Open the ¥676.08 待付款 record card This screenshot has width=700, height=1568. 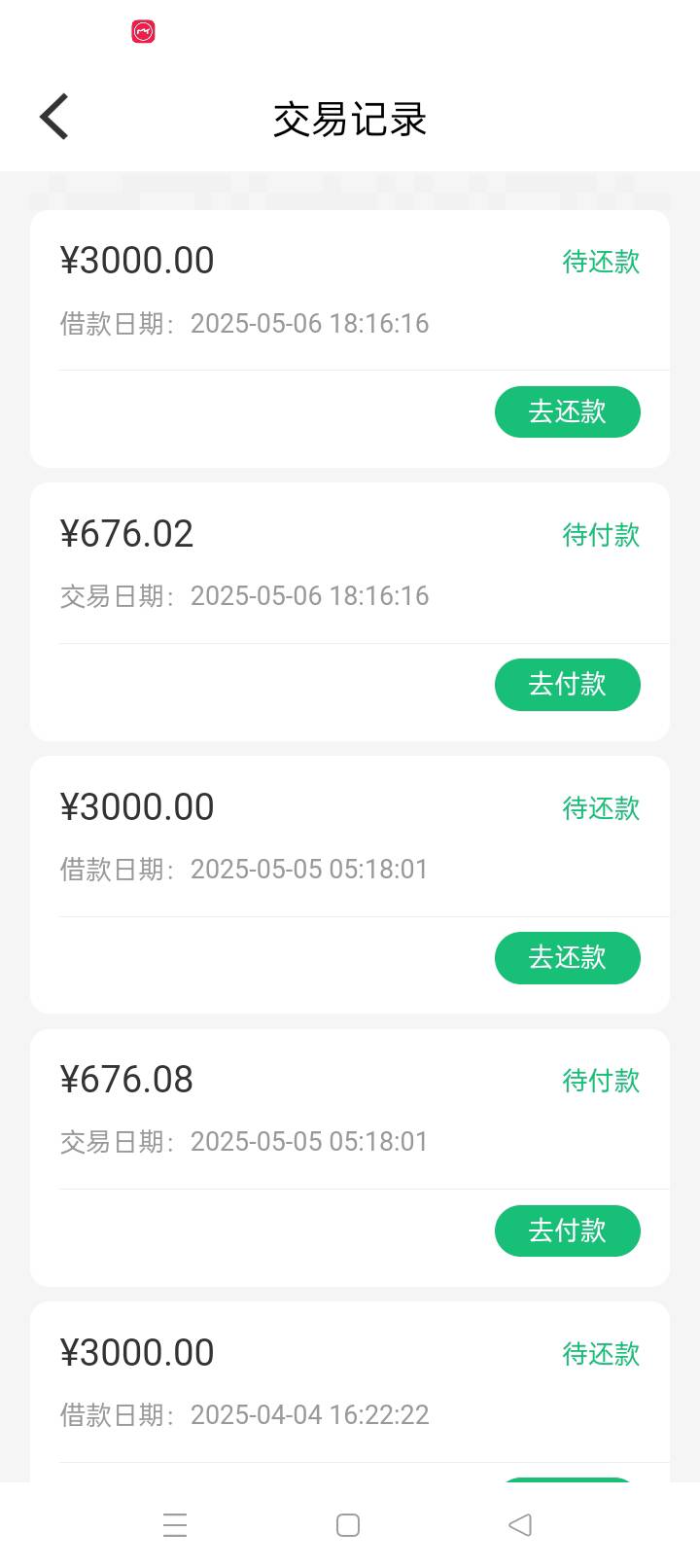(x=350, y=1158)
